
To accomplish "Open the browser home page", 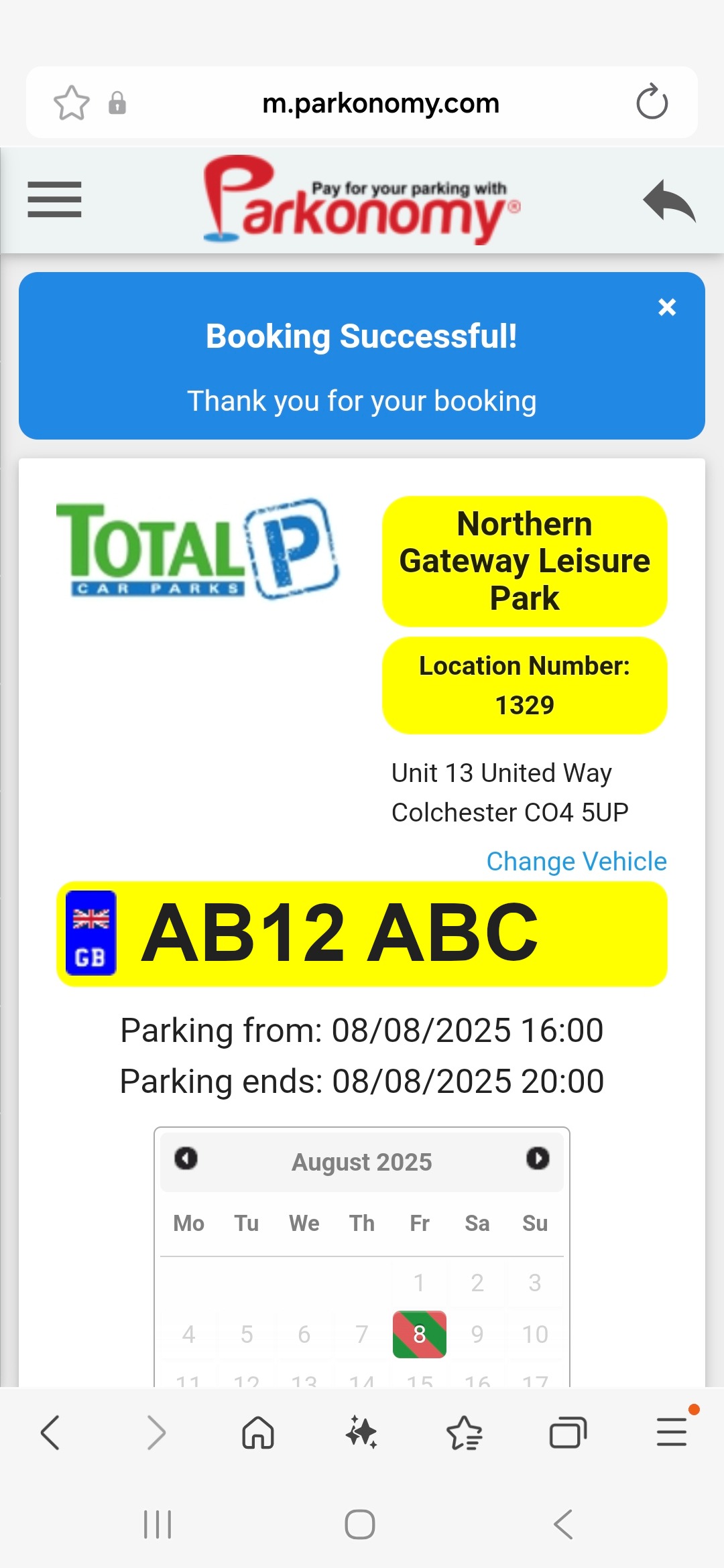I will tap(258, 1433).
